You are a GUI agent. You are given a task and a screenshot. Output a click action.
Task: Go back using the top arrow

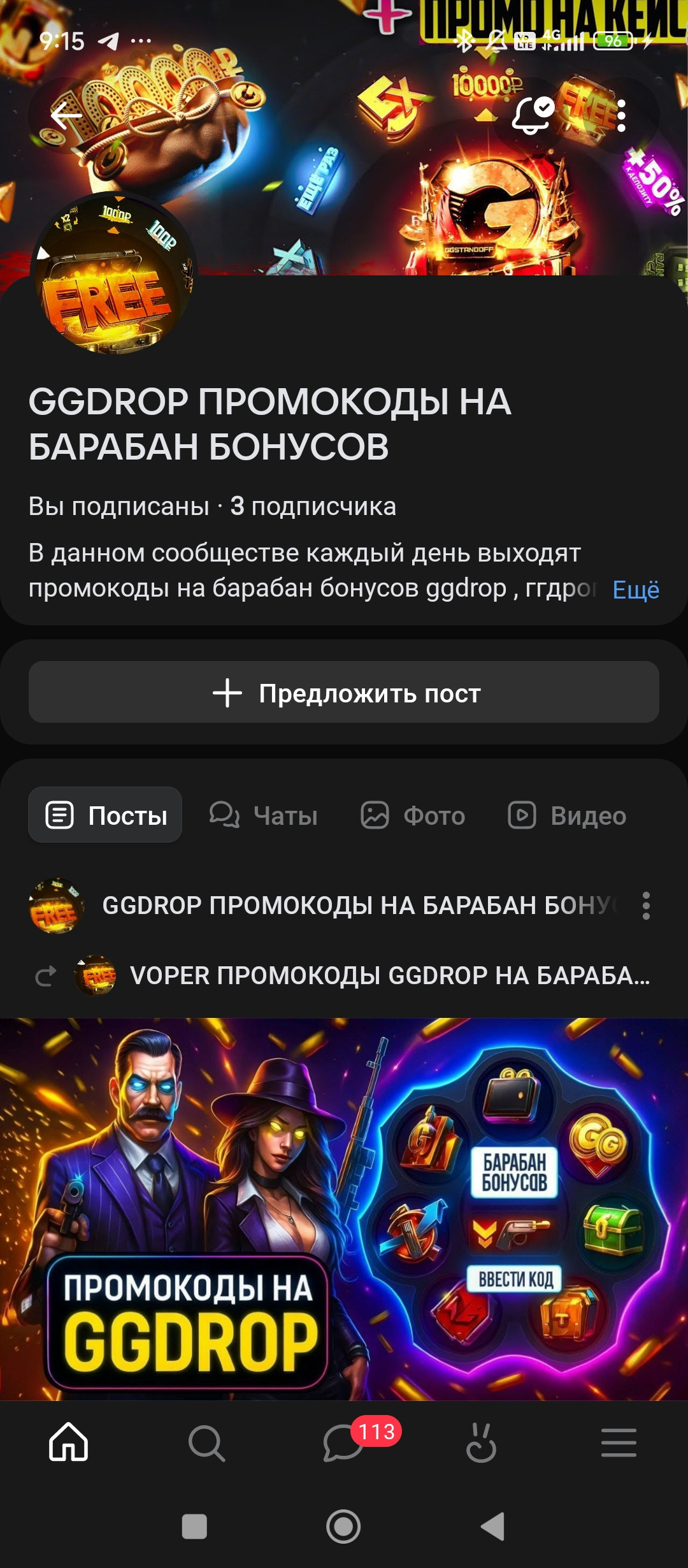66,116
